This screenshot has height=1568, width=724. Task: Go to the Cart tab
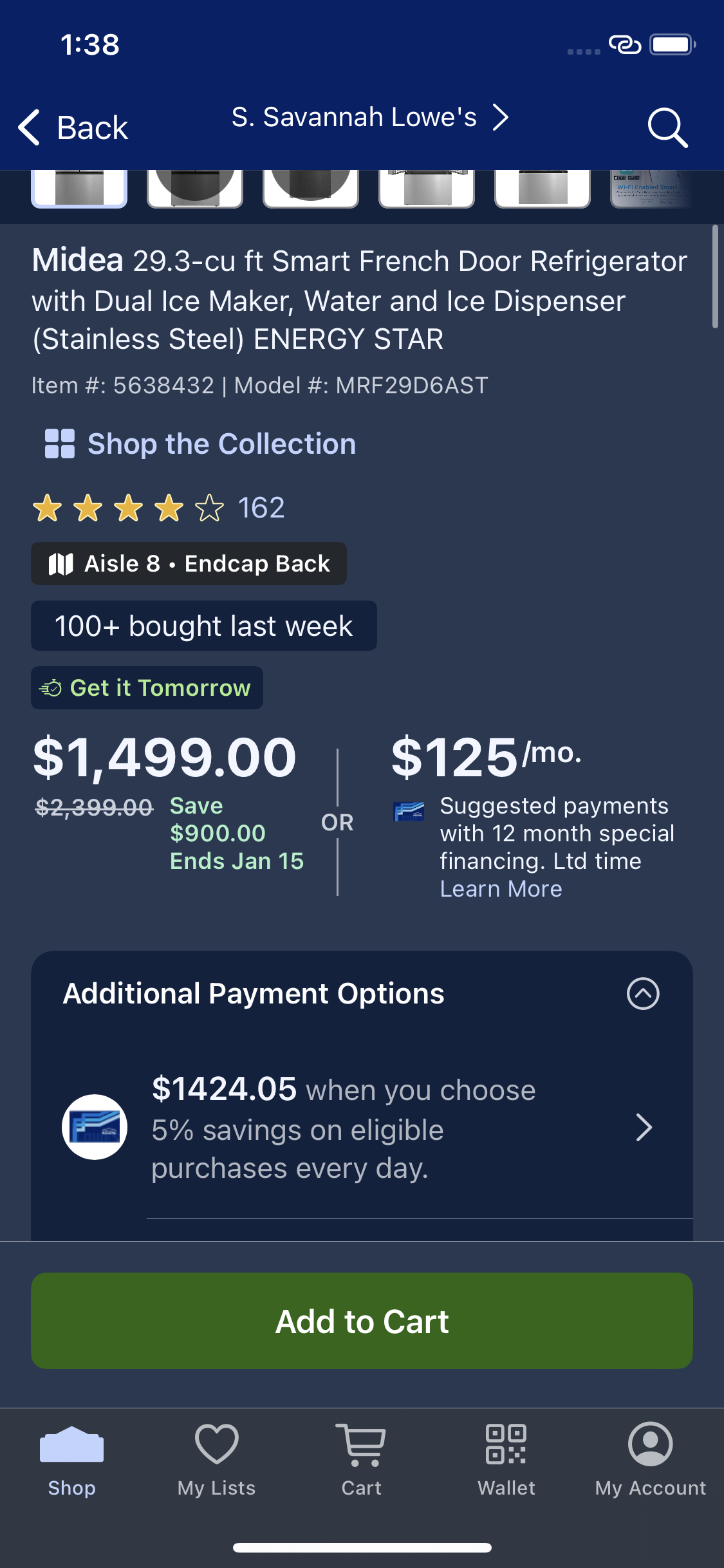362,1462
